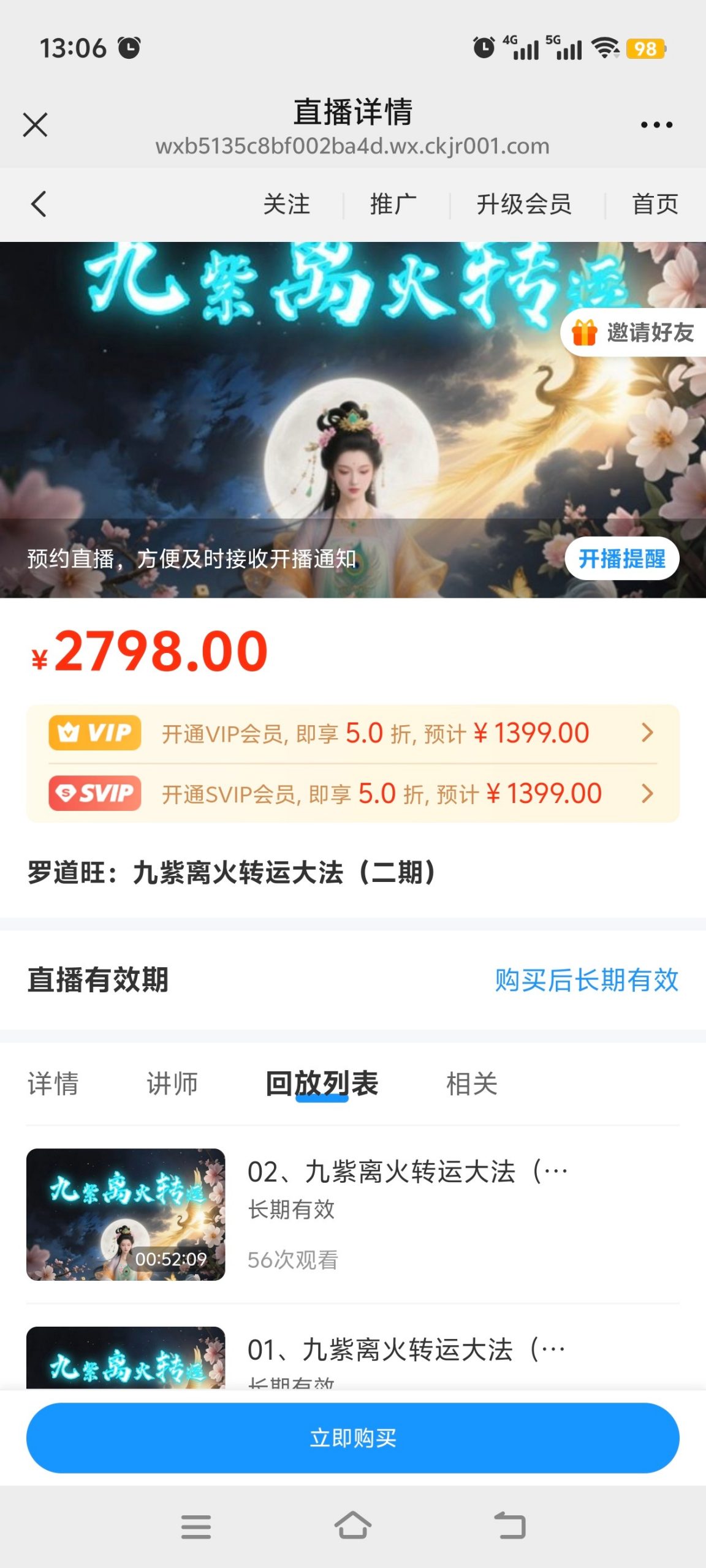Image resolution: width=706 pixels, height=1568 pixels.
Task: Open 升级会员 membership upgrade
Action: coord(524,204)
